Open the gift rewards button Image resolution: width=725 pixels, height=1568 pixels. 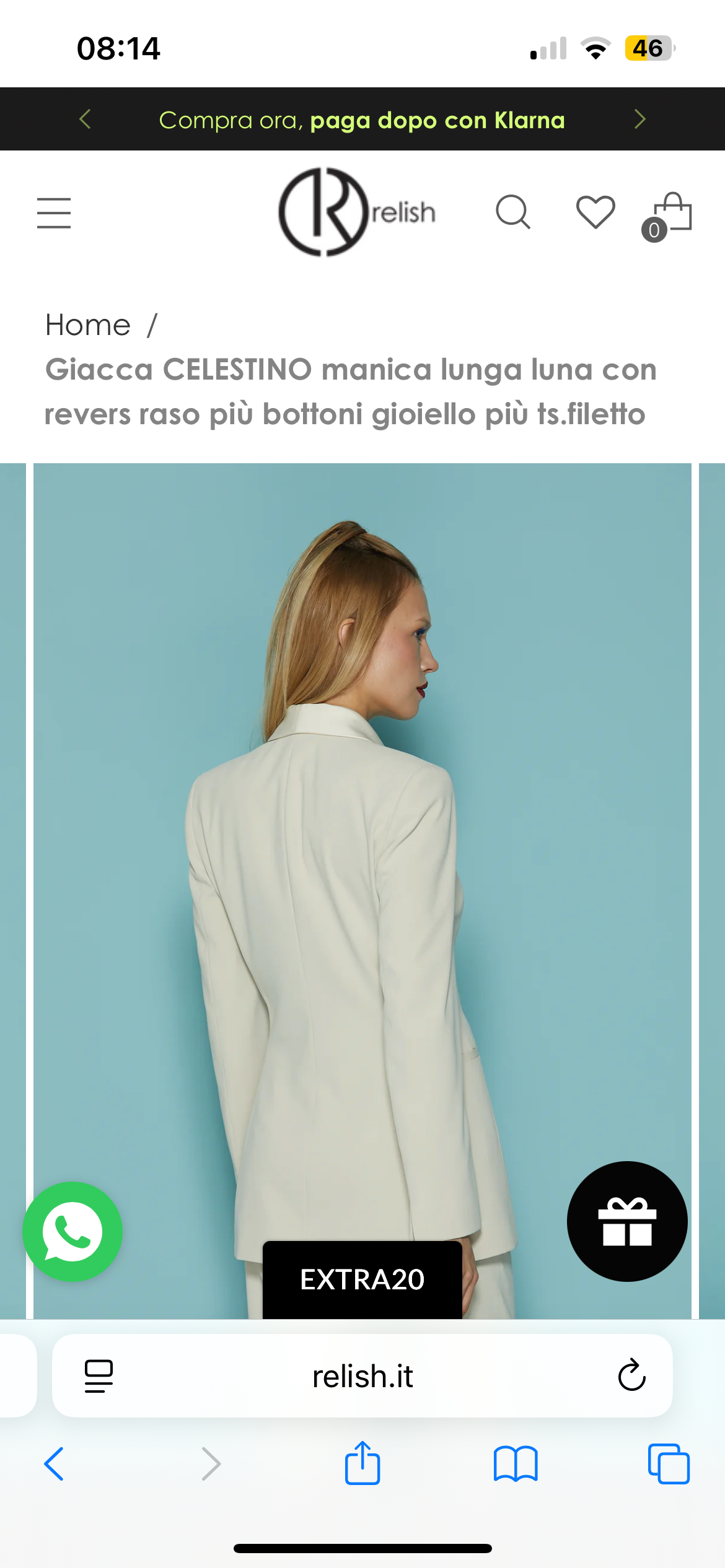(626, 1221)
